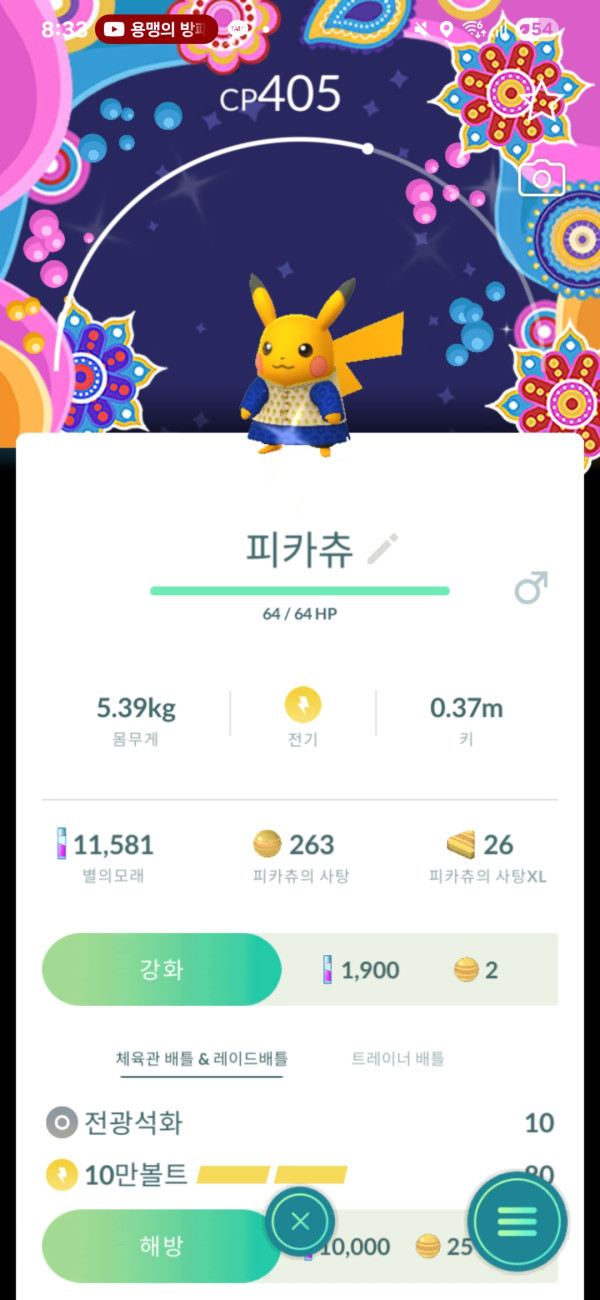Open the round hamburger menu button
The height and width of the screenshot is (1300, 600).
517,1221
